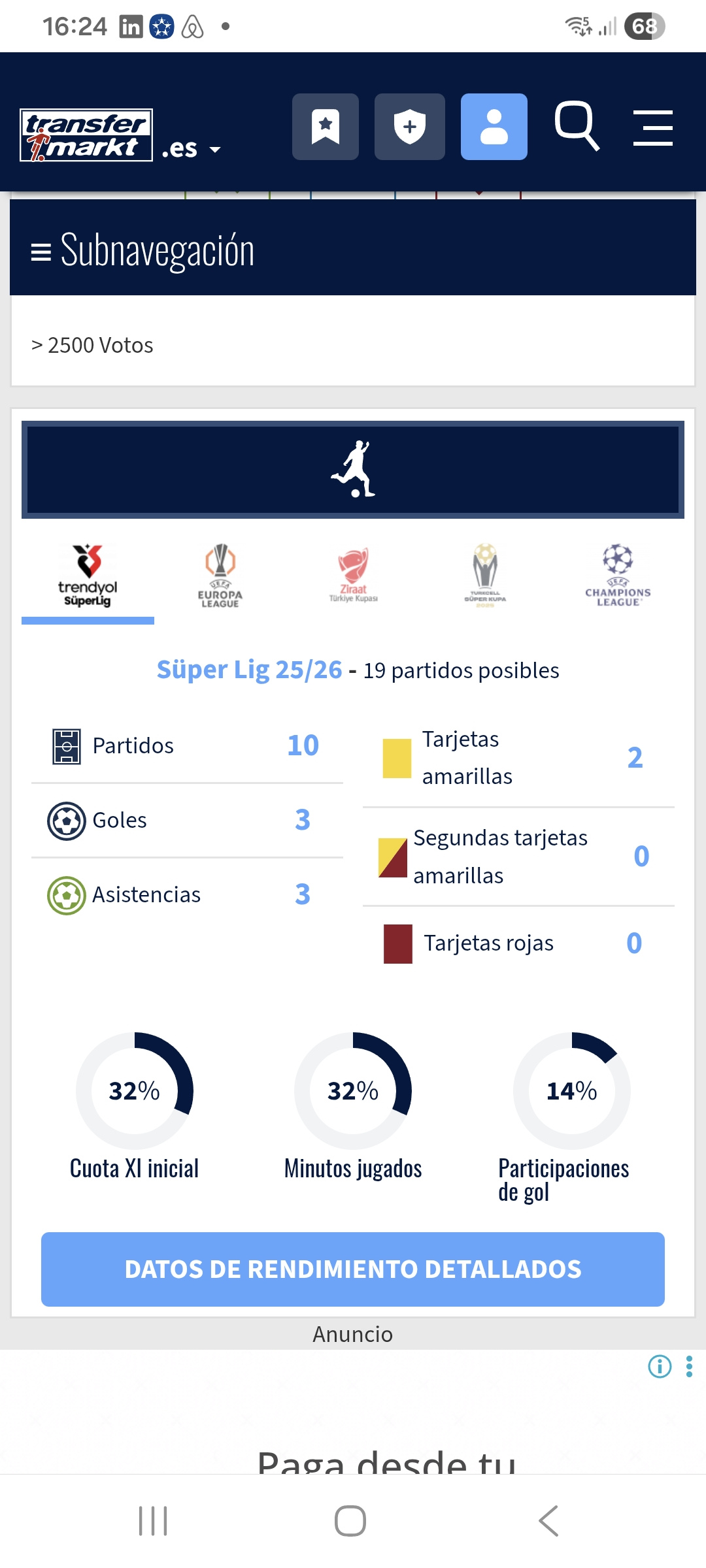Switch to the Champions League tab
706x1568 pixels.
point(618,576)
